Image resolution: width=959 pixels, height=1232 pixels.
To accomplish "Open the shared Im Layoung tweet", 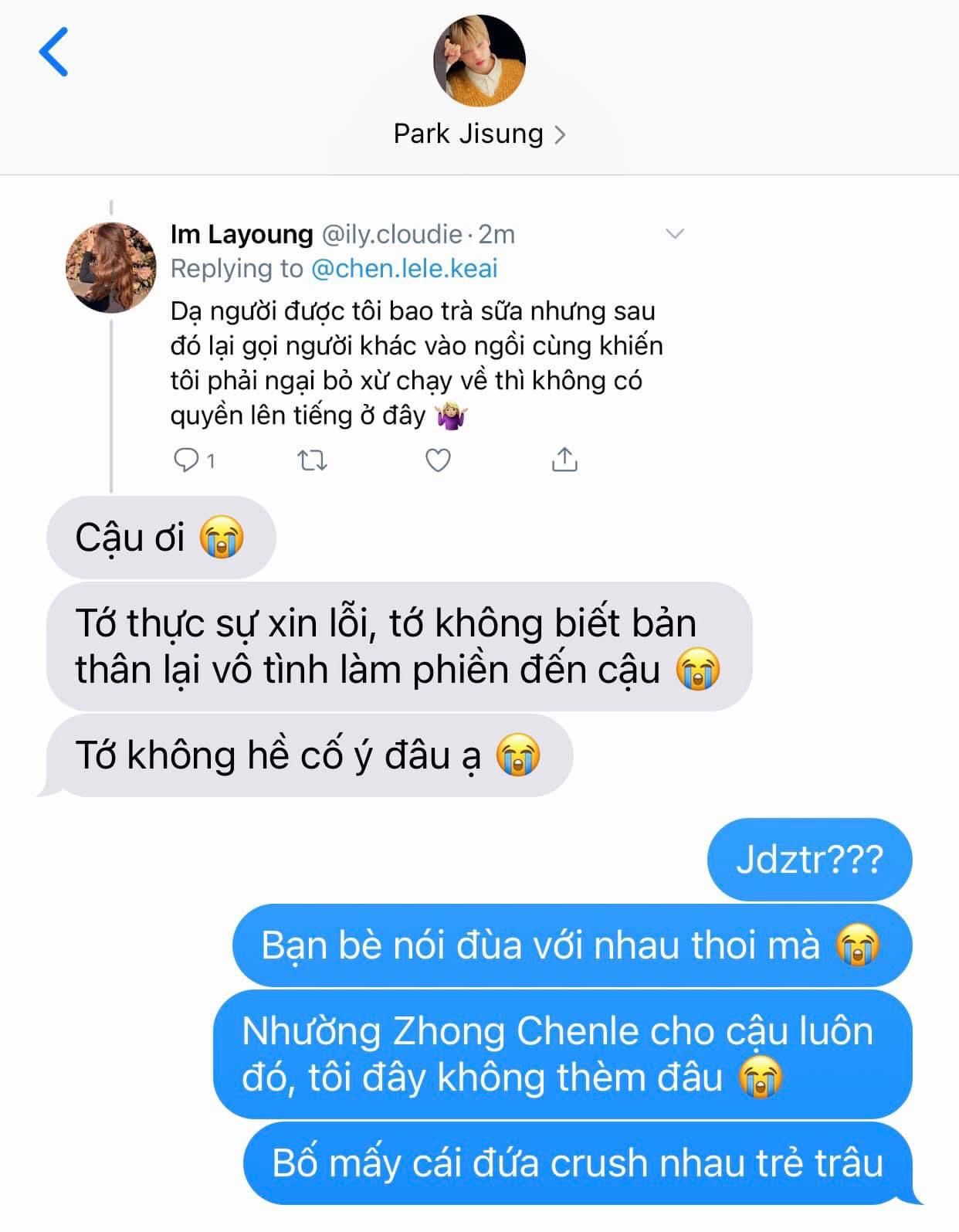I will click(x=417, y=363).
